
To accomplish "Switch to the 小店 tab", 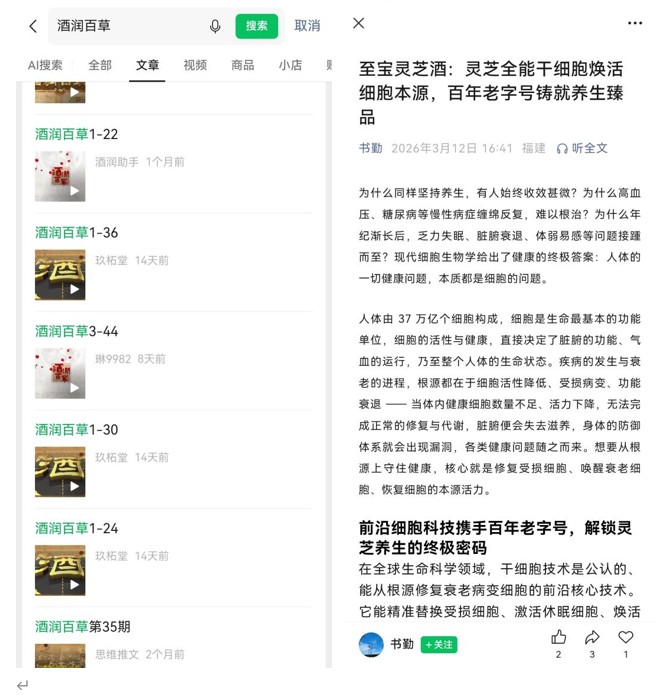I will [x=290, y=65].
